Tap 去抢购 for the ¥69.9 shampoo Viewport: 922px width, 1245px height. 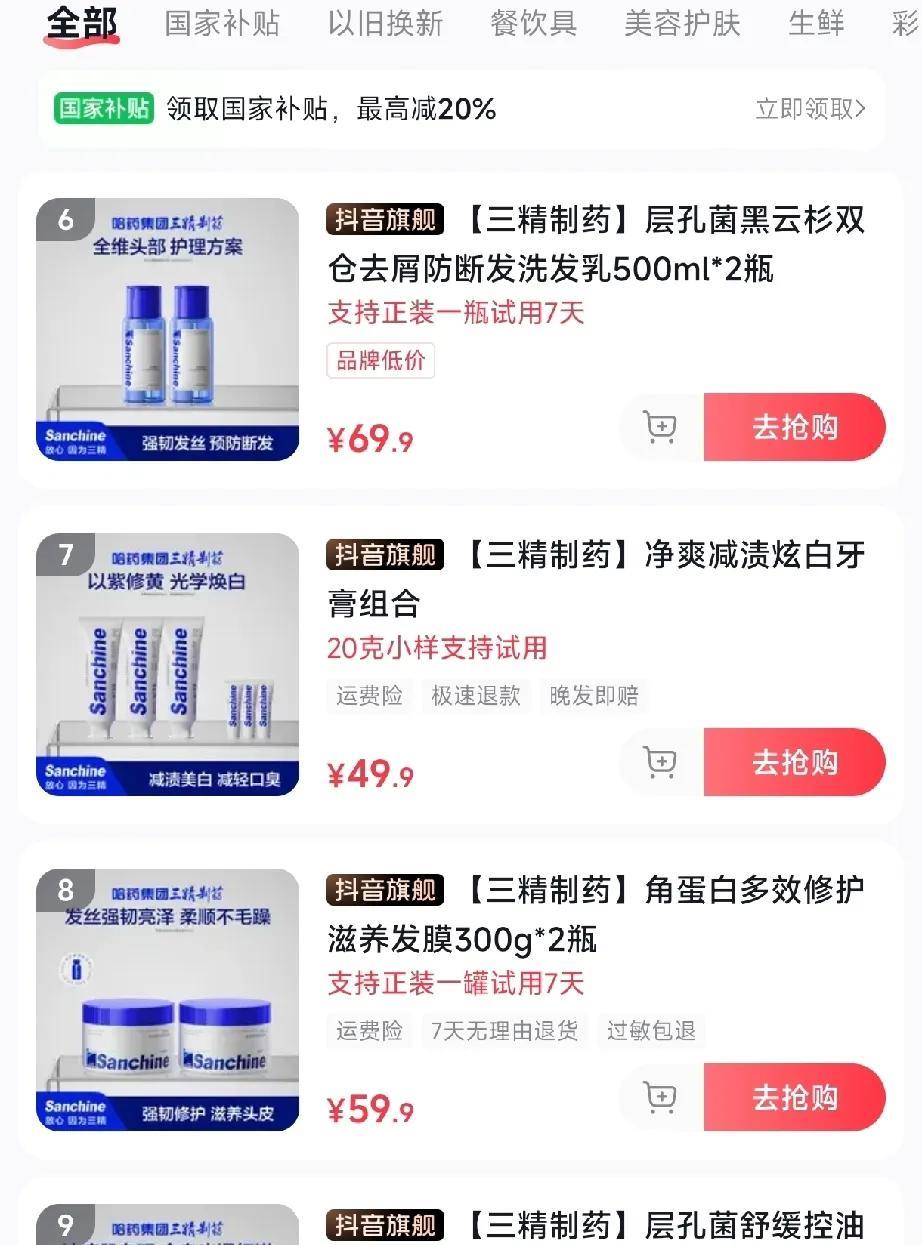click(x=794, y=428)
